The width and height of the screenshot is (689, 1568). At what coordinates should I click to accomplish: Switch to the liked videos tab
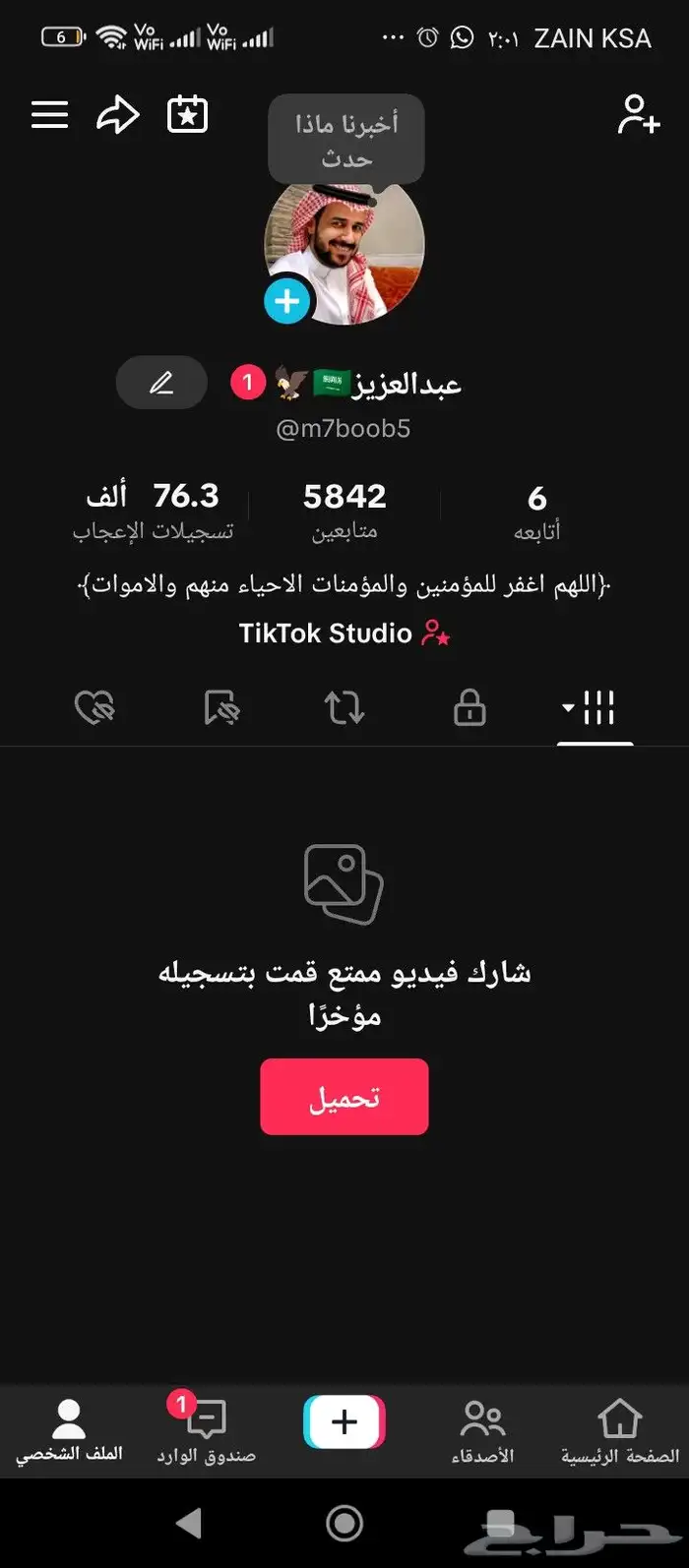94,708
